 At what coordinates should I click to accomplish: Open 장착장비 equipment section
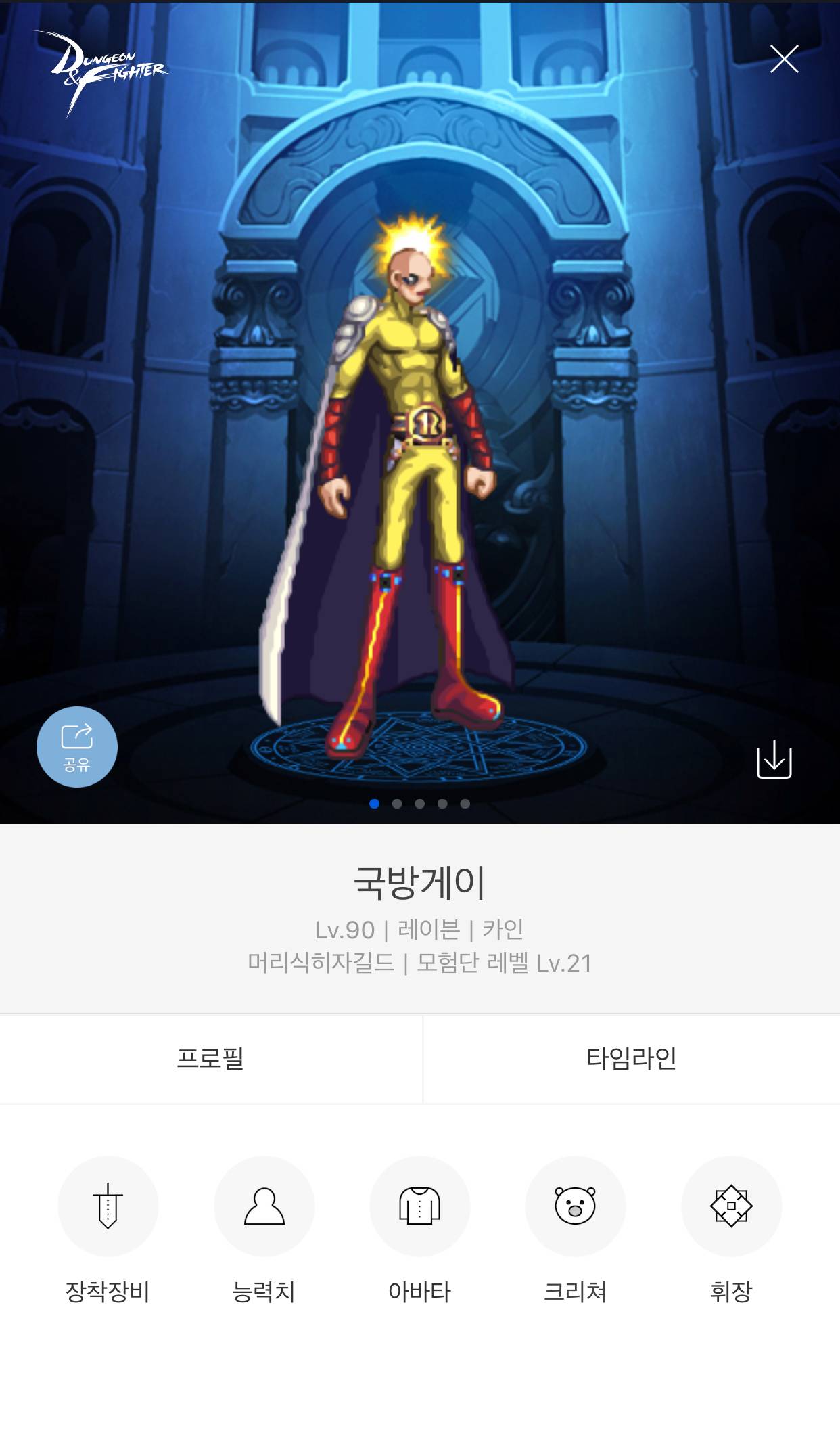click(x=108, y=1206)
